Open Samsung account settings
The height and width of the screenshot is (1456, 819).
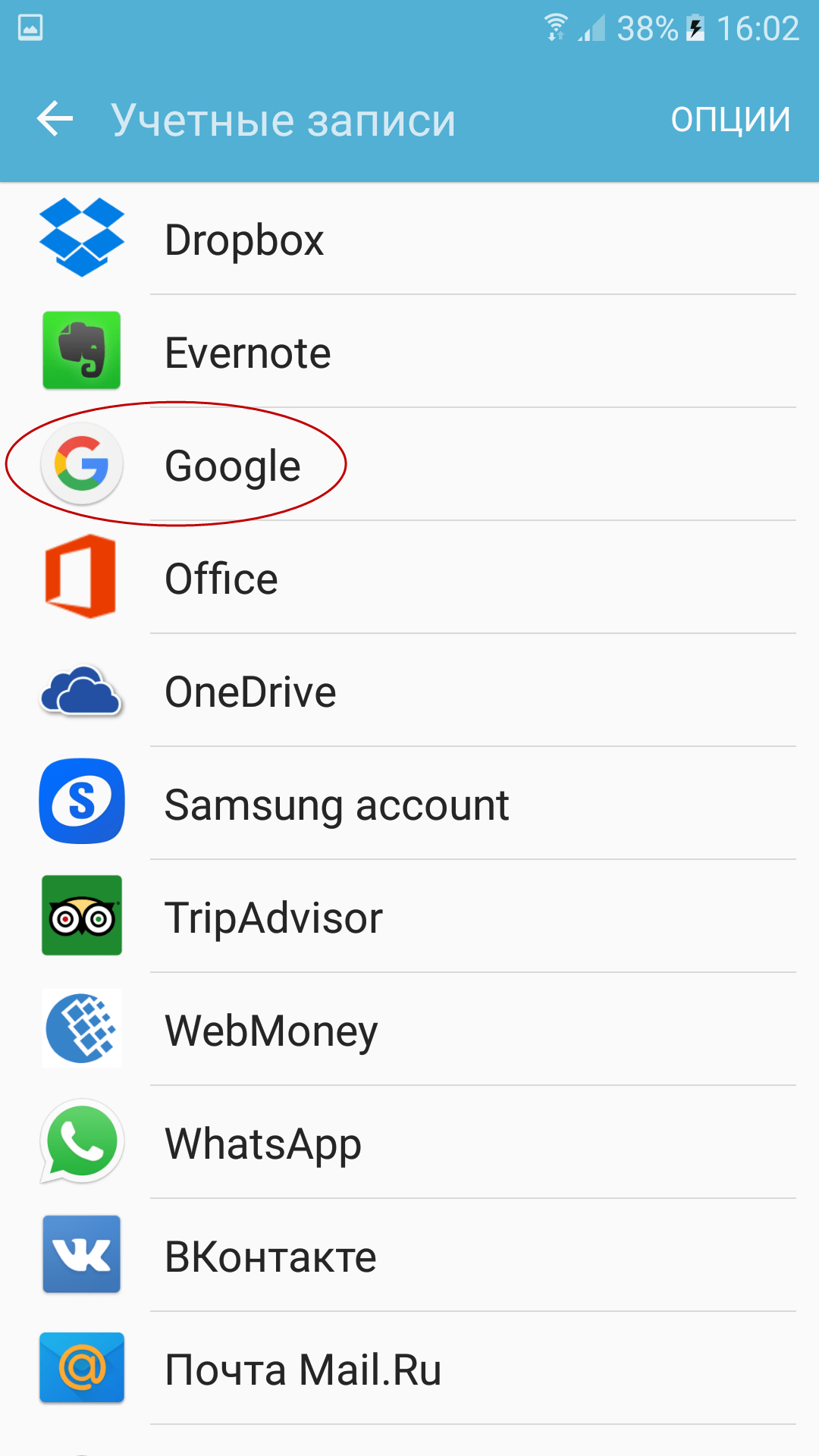click(337, 805)
